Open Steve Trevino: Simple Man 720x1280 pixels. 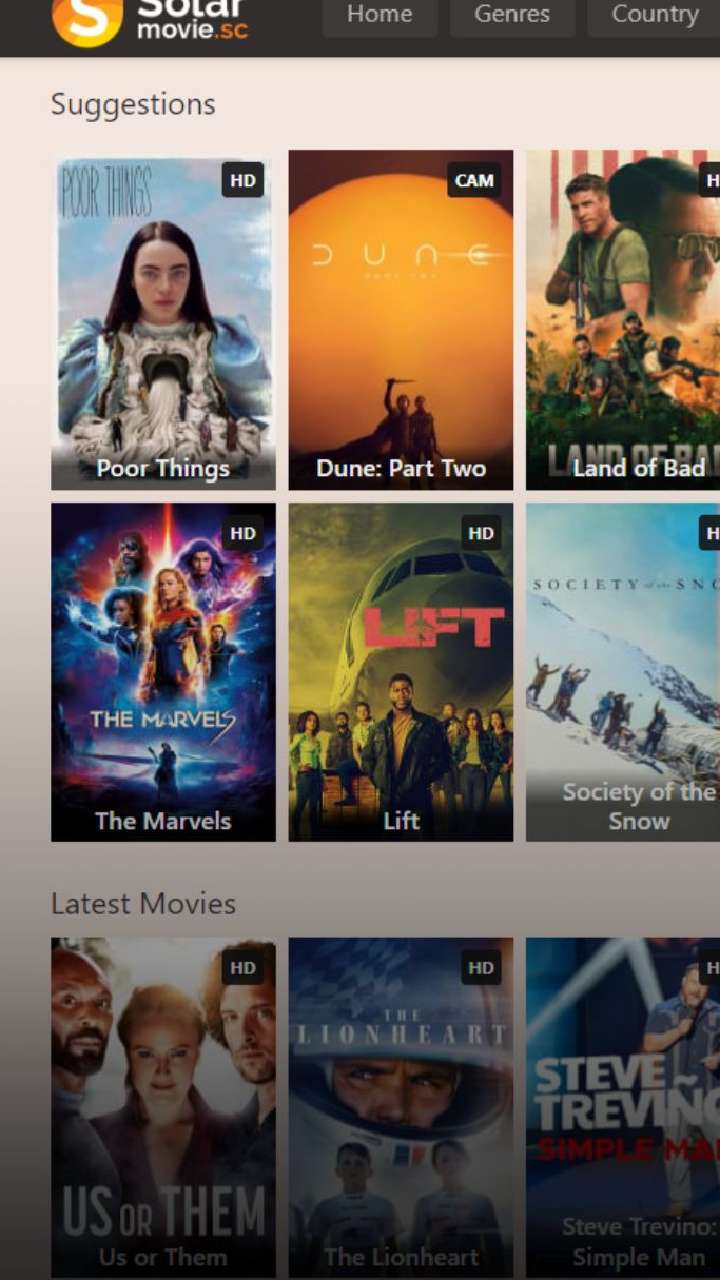[624, 1105]
